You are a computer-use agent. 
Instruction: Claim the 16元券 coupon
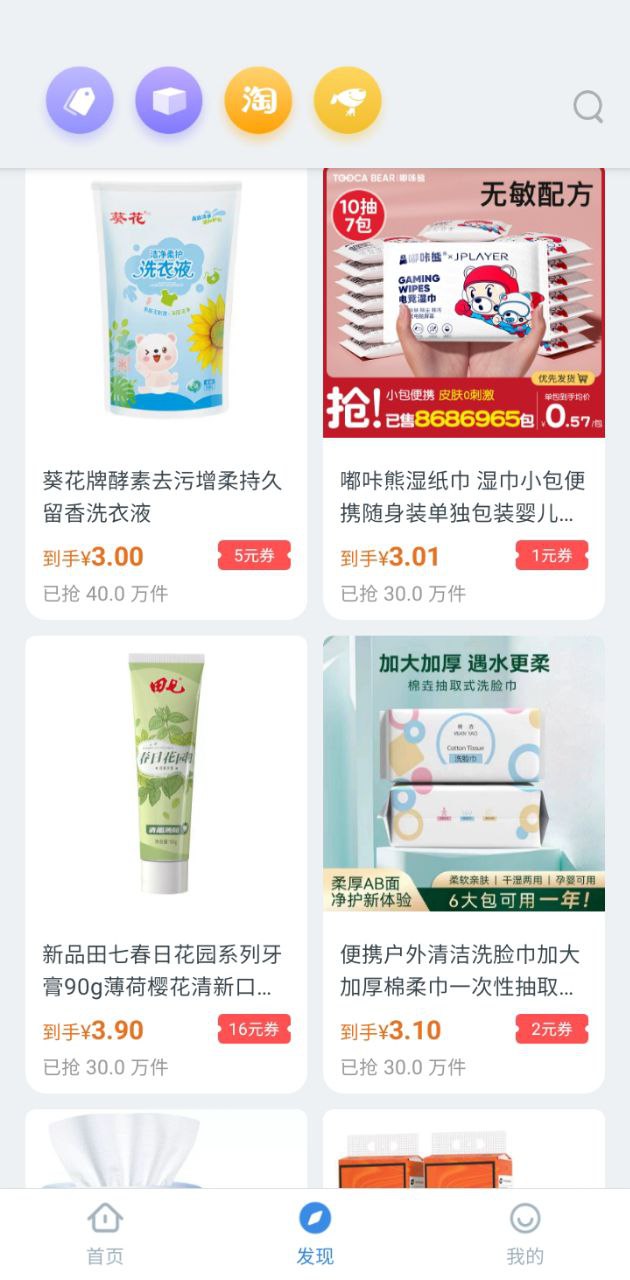click(254, 1029)
